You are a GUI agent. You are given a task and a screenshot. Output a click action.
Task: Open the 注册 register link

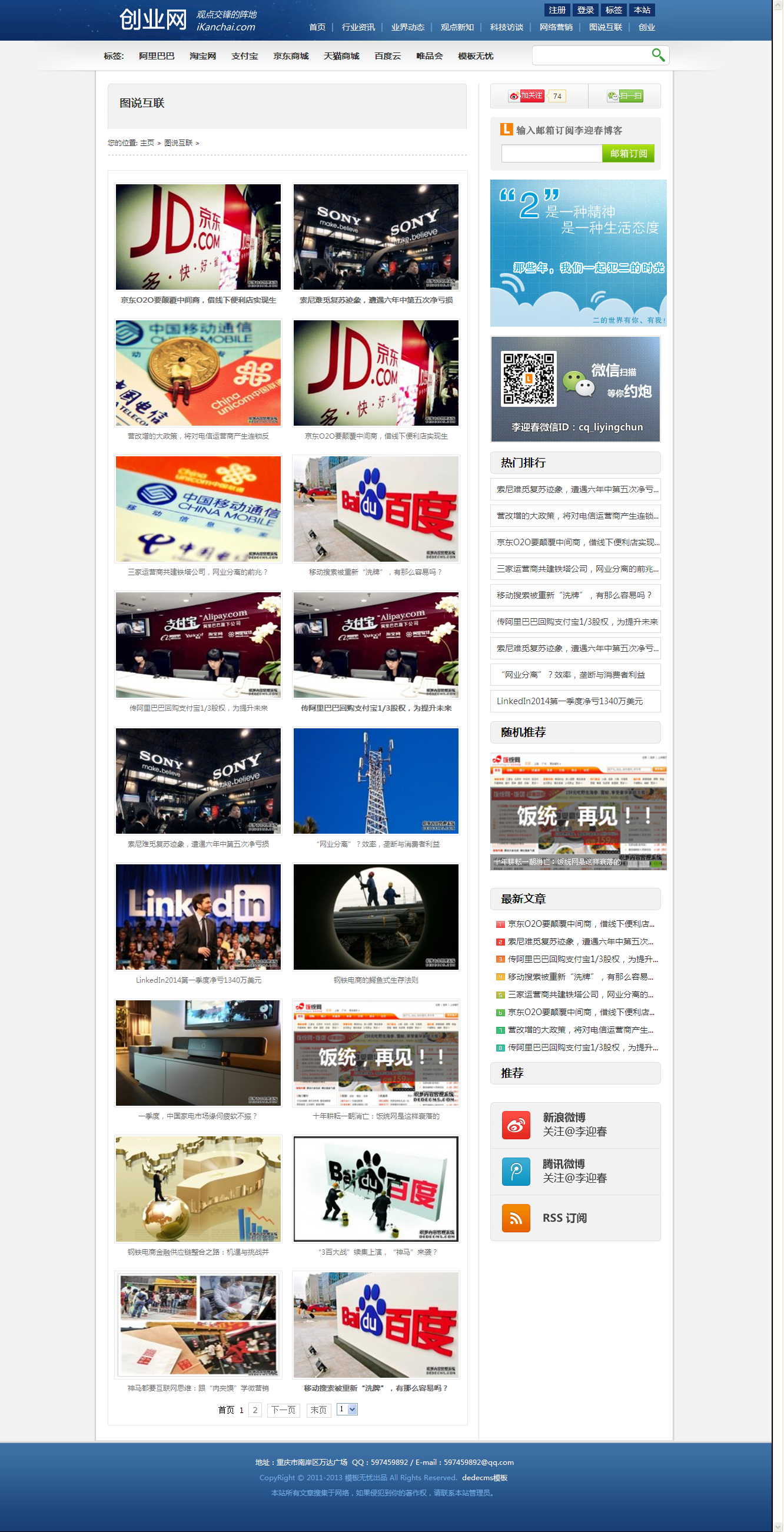coord(556,10)
